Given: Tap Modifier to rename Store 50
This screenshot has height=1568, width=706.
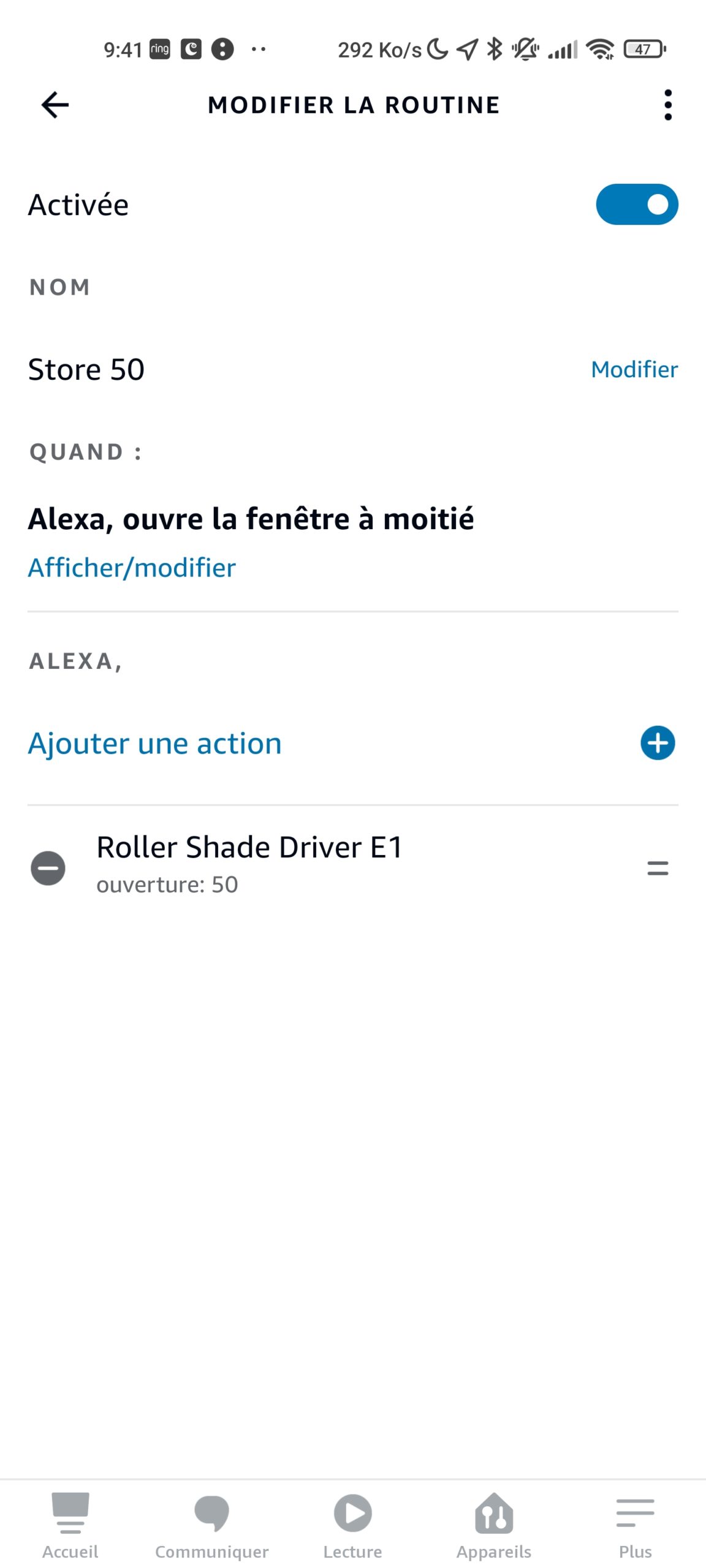Looking at the screenshot, I should coord(634,369).
